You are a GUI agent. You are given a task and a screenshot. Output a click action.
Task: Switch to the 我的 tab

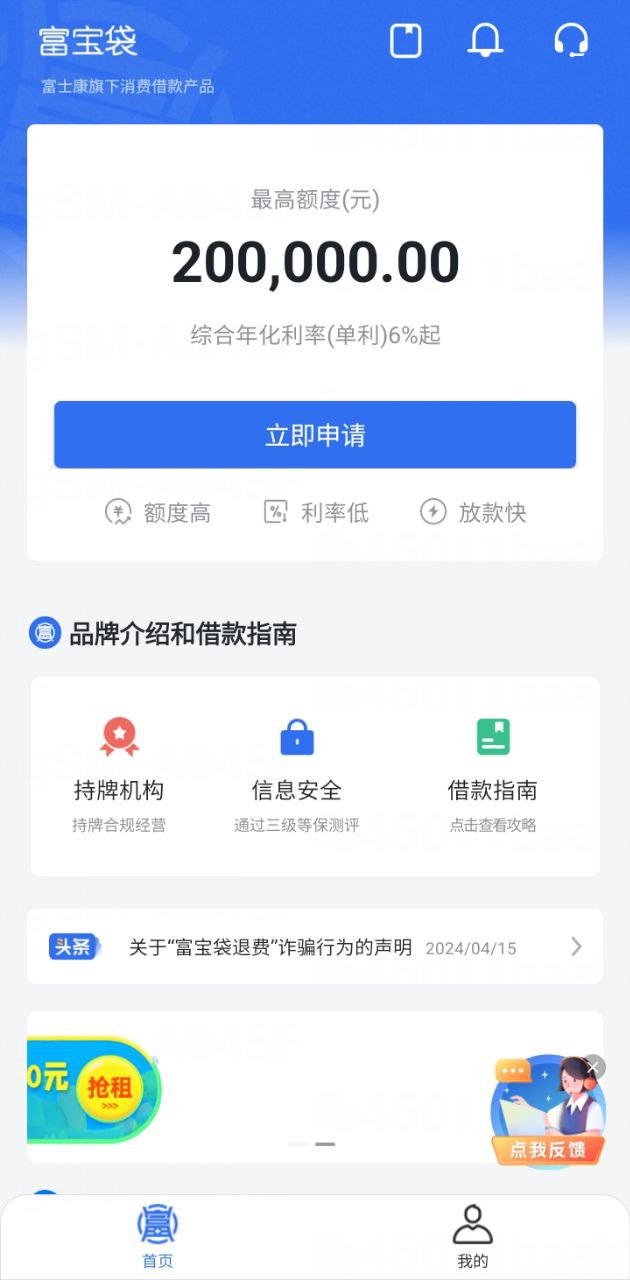point(473,1236)
